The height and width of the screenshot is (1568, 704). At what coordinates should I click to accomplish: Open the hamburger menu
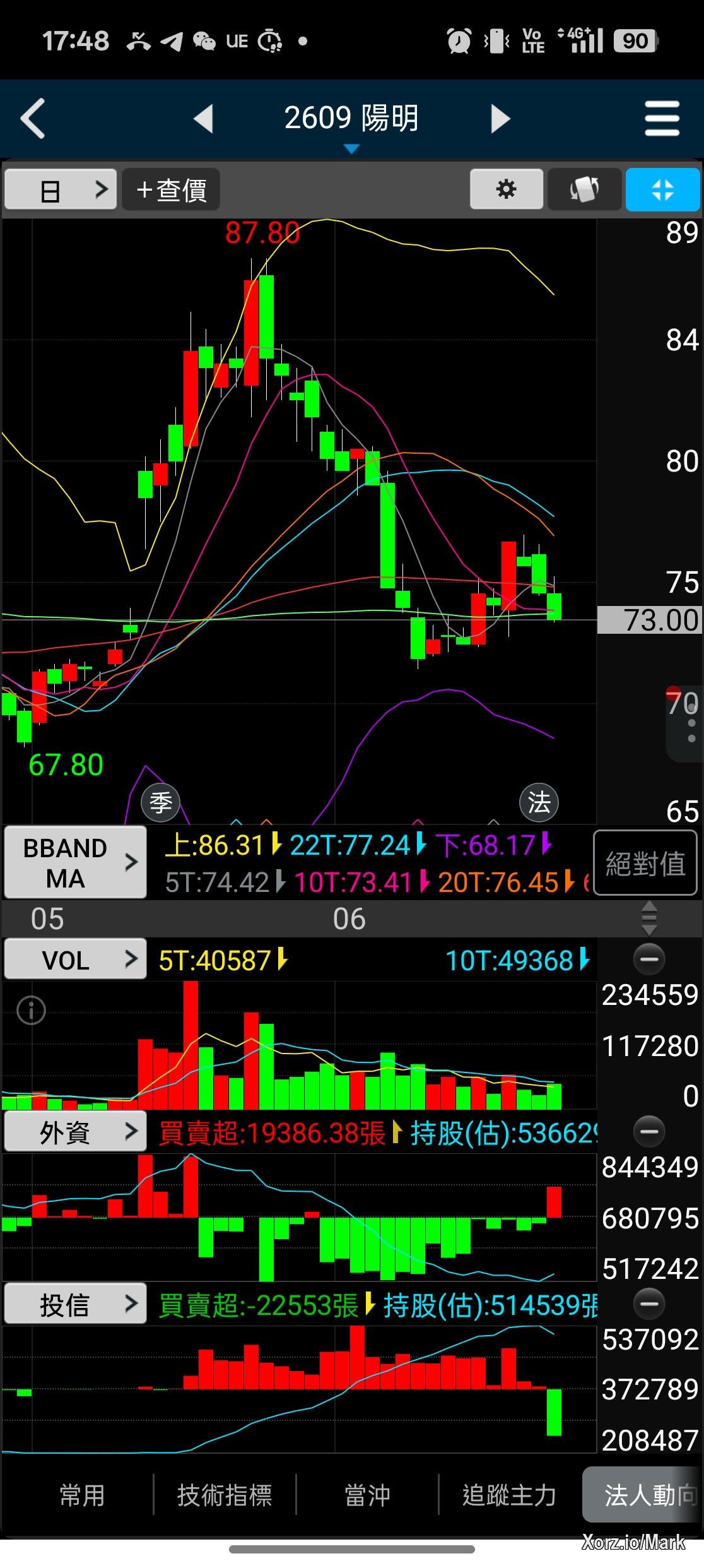(662, 118)
